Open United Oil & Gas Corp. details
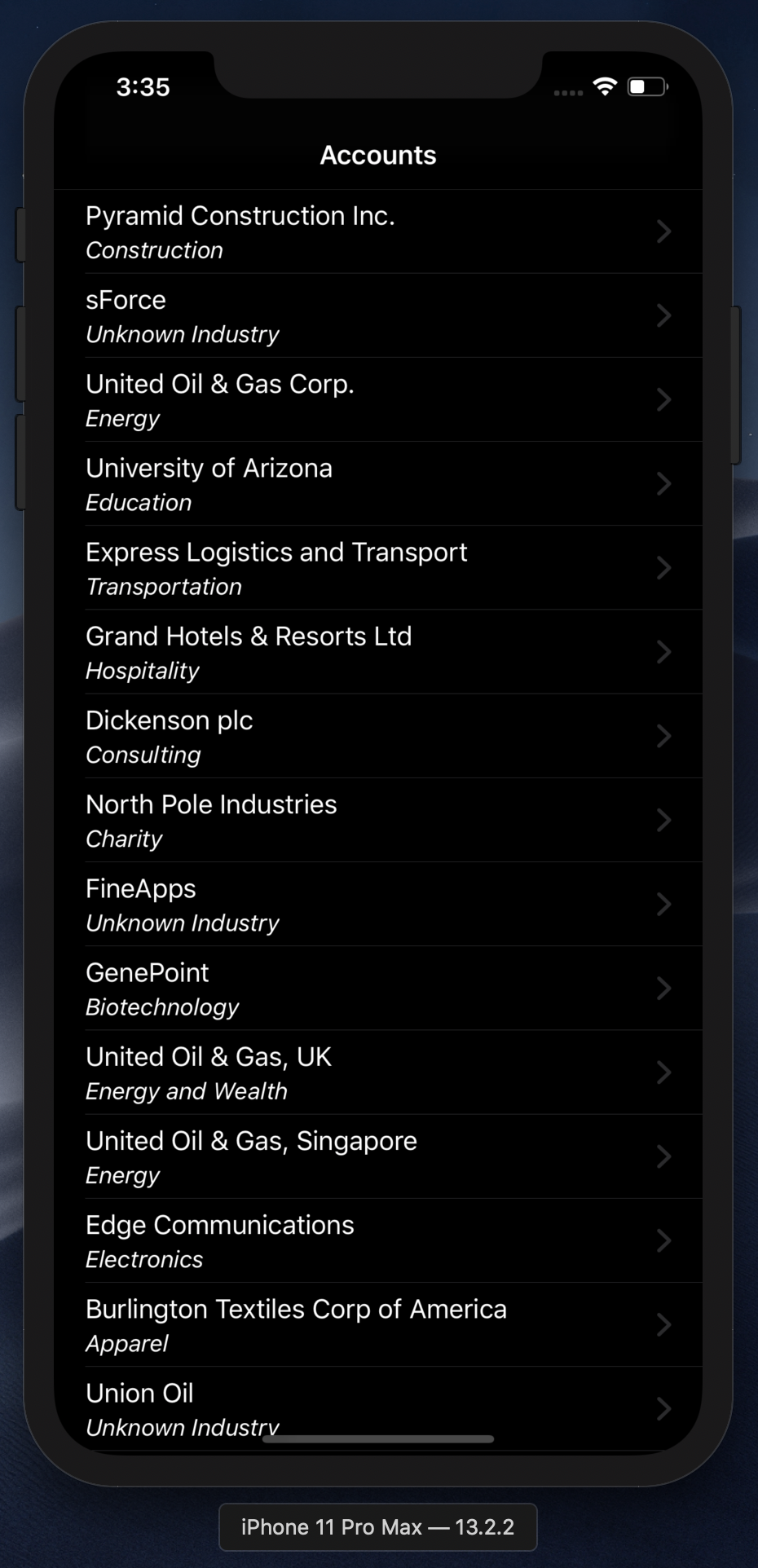The height and width of the screenshot is (1568, 758). click(378, 399)
